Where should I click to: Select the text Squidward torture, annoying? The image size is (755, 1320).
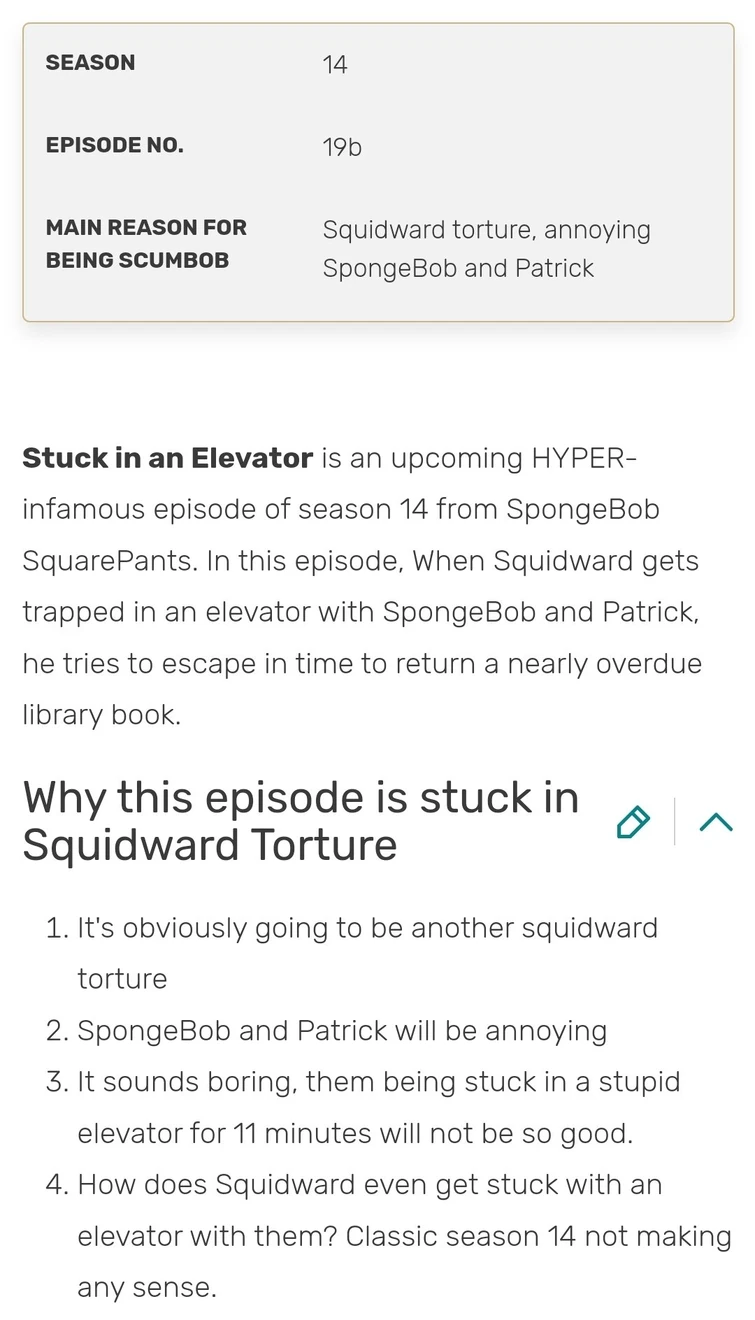[x=486, y=229]
